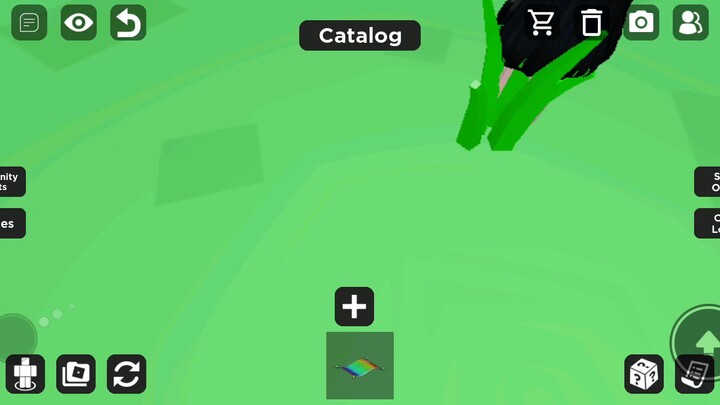Take a photo with the camera icon
The height and width of the screenshot is (405, 720).
click(641, 23)
